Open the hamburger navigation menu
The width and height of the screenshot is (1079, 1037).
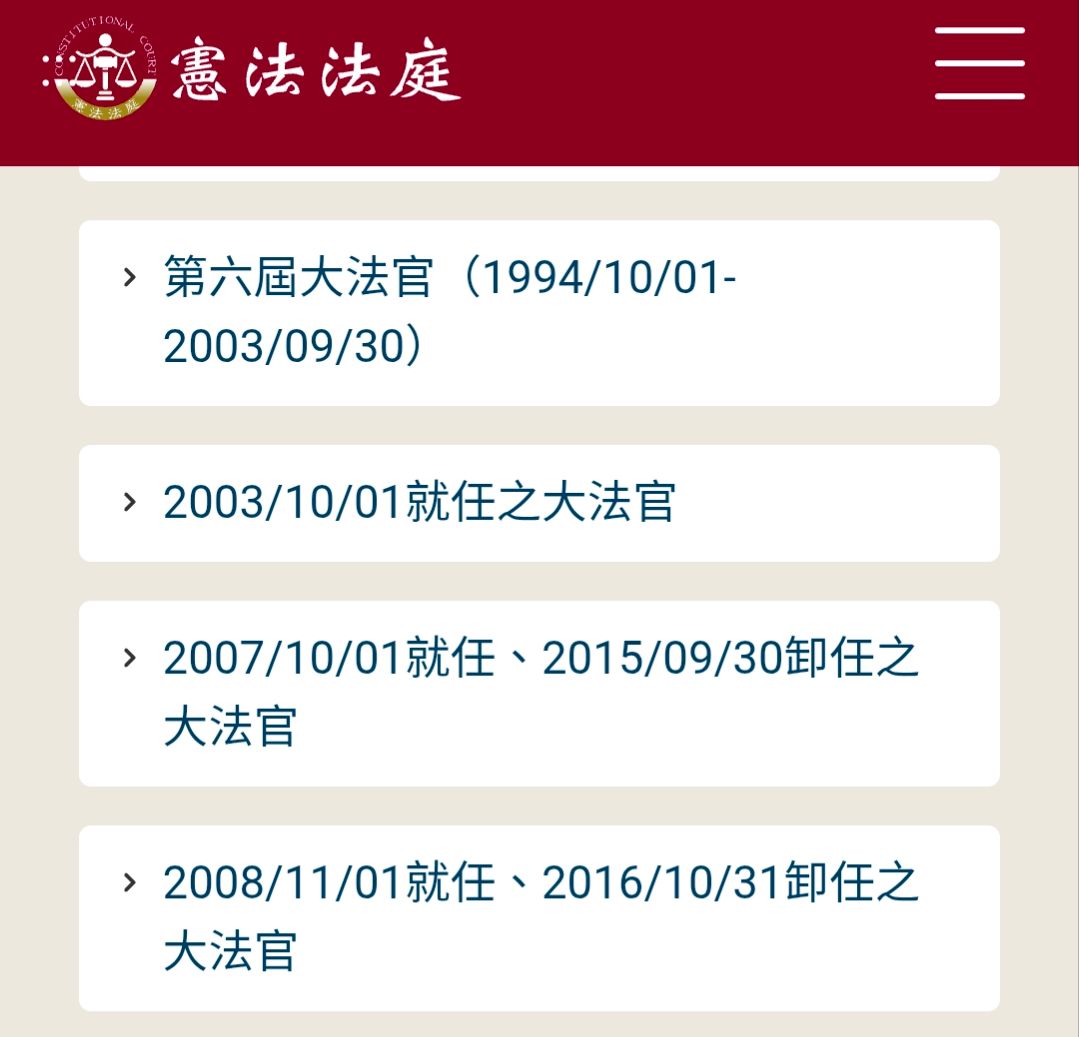979,64
